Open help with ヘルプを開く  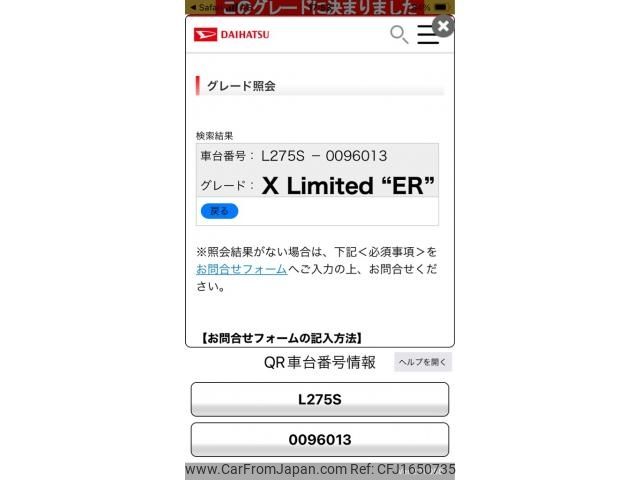423,362
